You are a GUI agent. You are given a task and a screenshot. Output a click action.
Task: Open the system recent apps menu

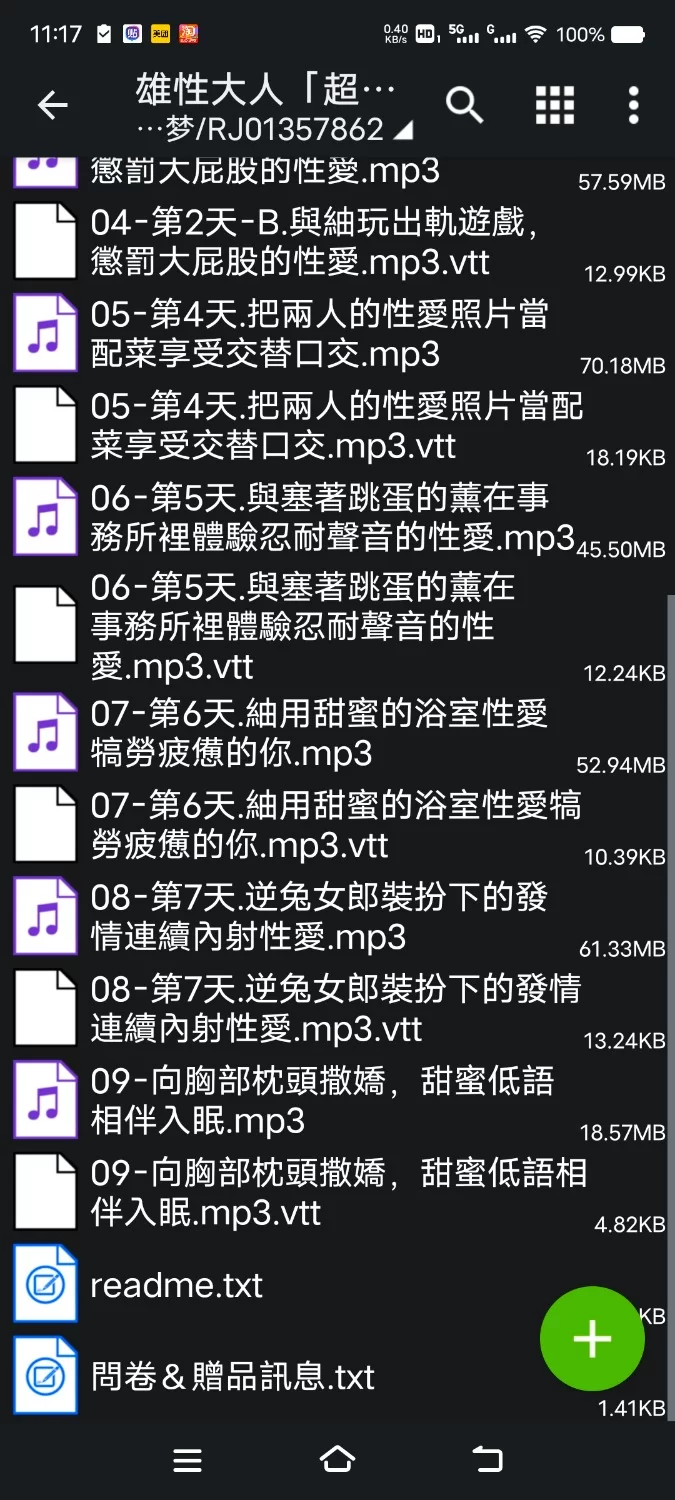coord(187,1460)
